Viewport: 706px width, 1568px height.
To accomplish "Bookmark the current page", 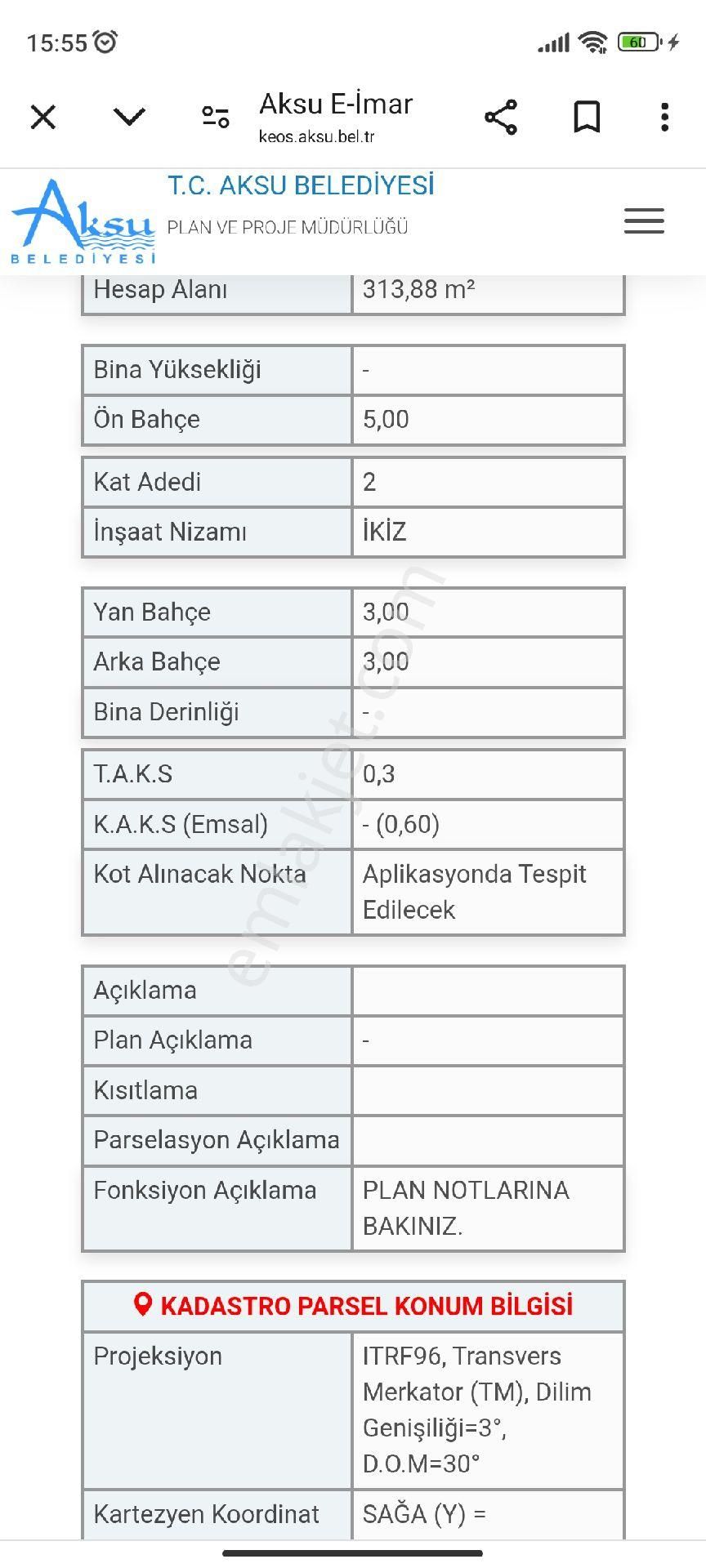I will pos(585,117).
